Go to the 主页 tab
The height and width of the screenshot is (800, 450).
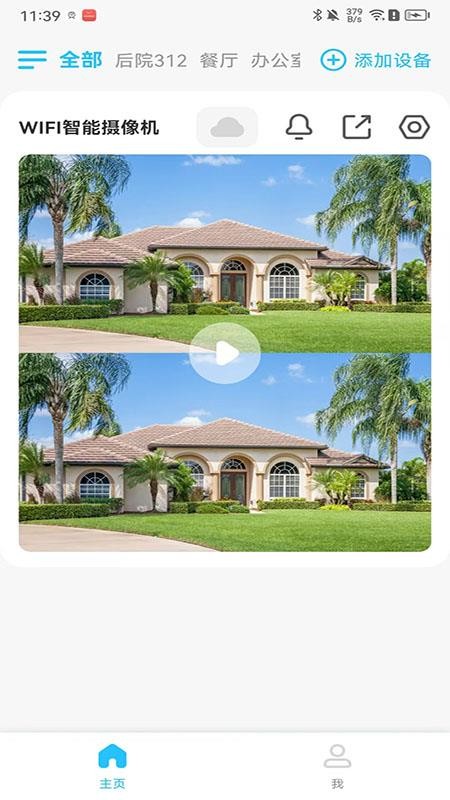pyautogui.click(x=112, y=766)
